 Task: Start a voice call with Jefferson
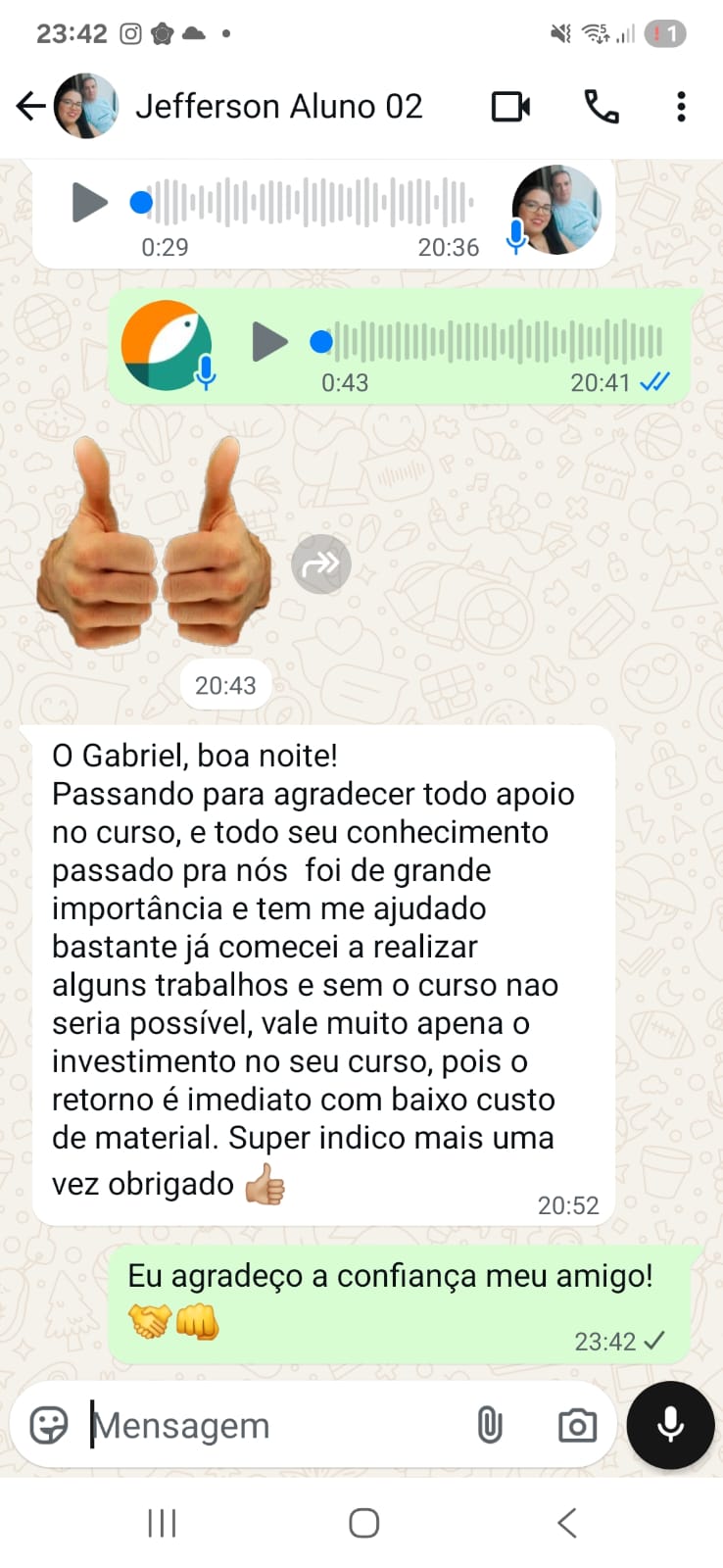(601, 106)
